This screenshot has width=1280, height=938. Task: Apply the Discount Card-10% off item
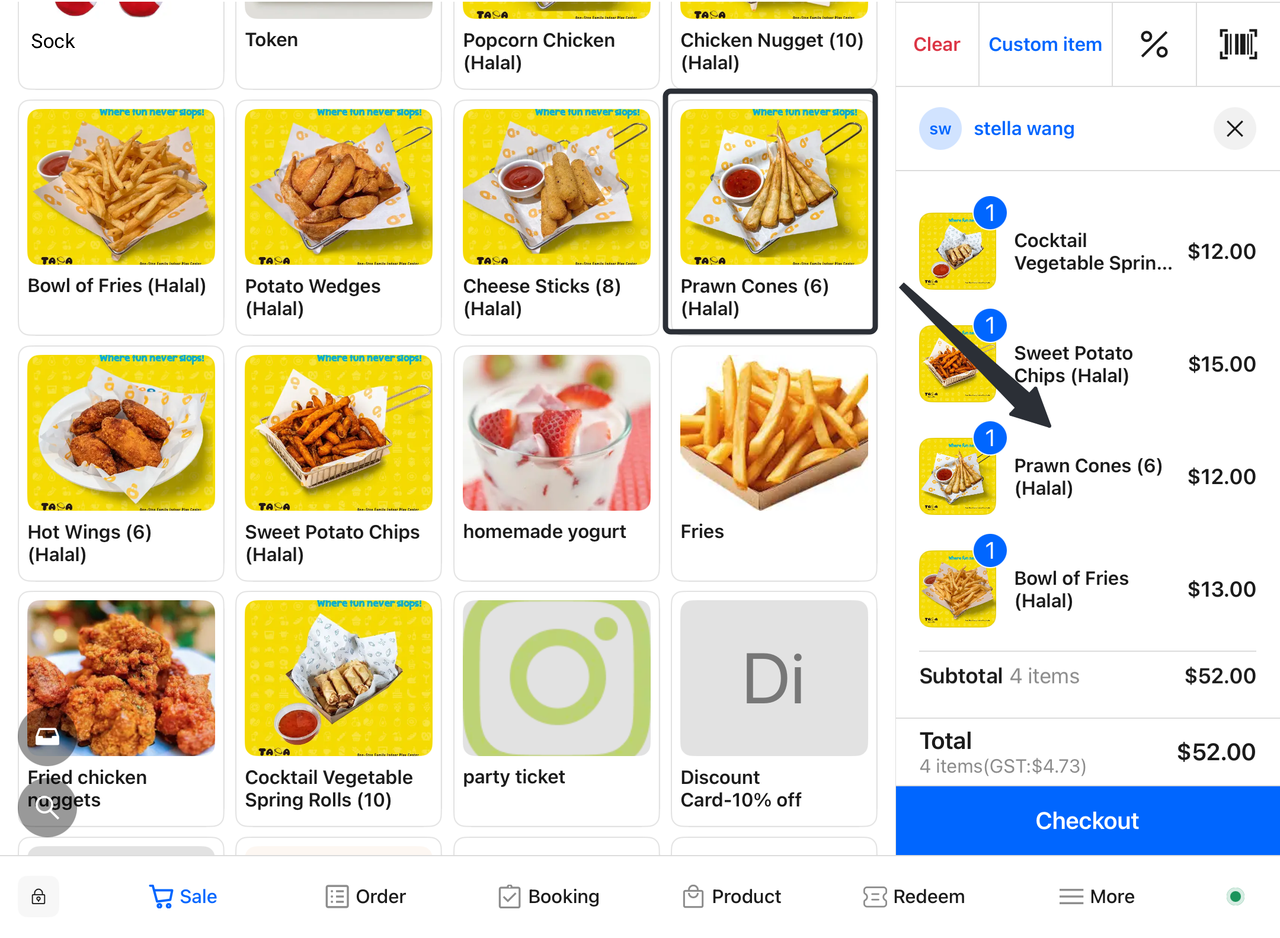(x=774, y=707)
